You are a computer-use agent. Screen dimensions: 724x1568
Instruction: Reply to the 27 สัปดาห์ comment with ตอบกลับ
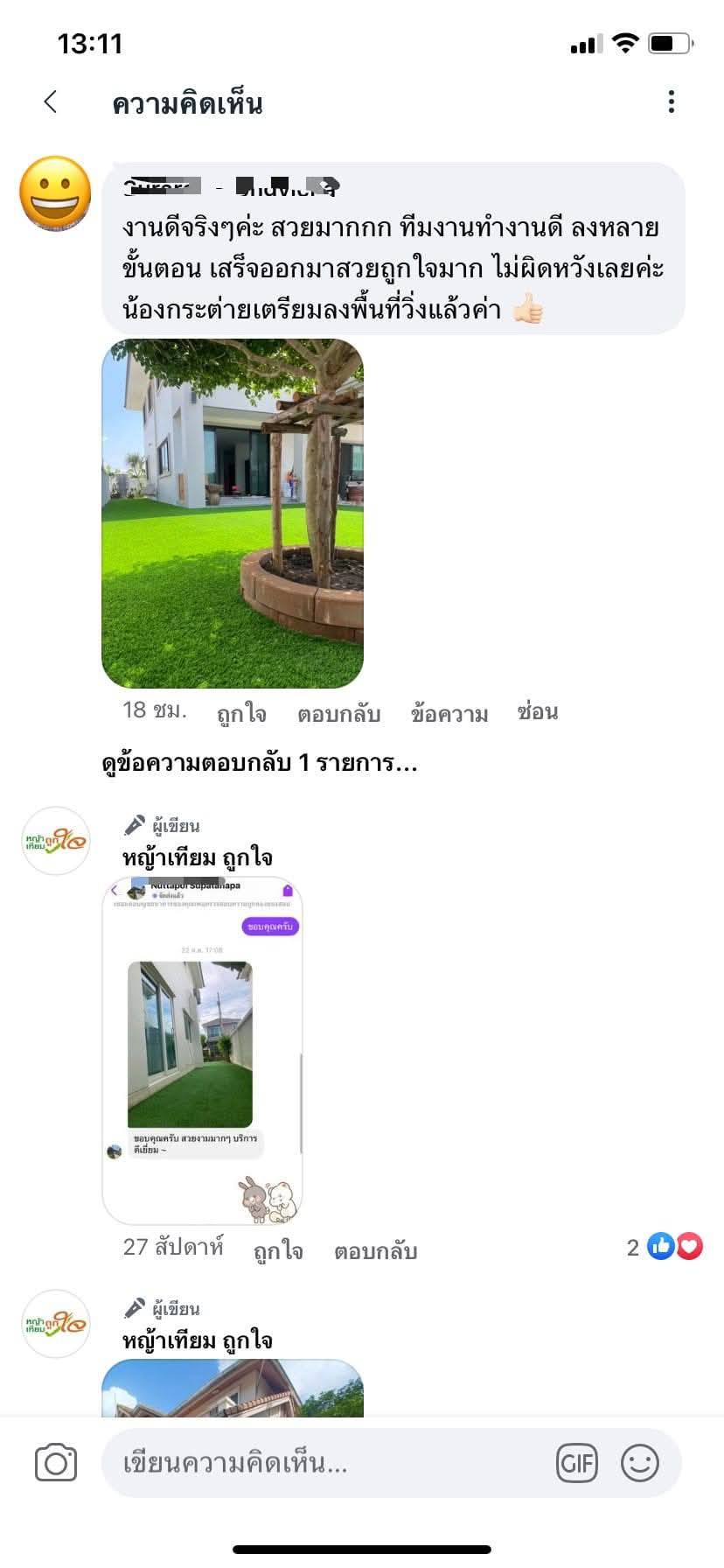point(375,1250)
